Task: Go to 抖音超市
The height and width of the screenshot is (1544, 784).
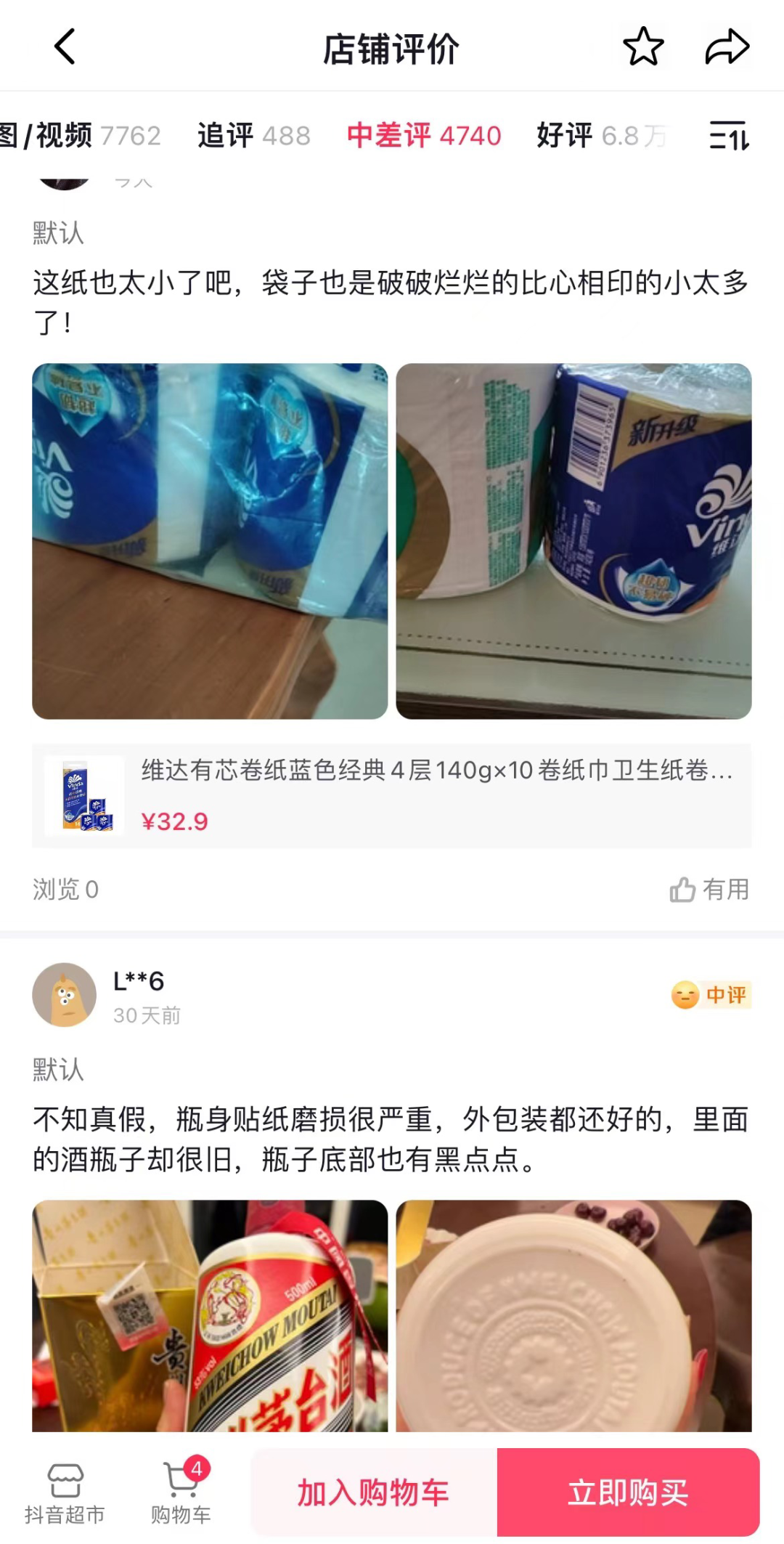Action: [65, 1493]
